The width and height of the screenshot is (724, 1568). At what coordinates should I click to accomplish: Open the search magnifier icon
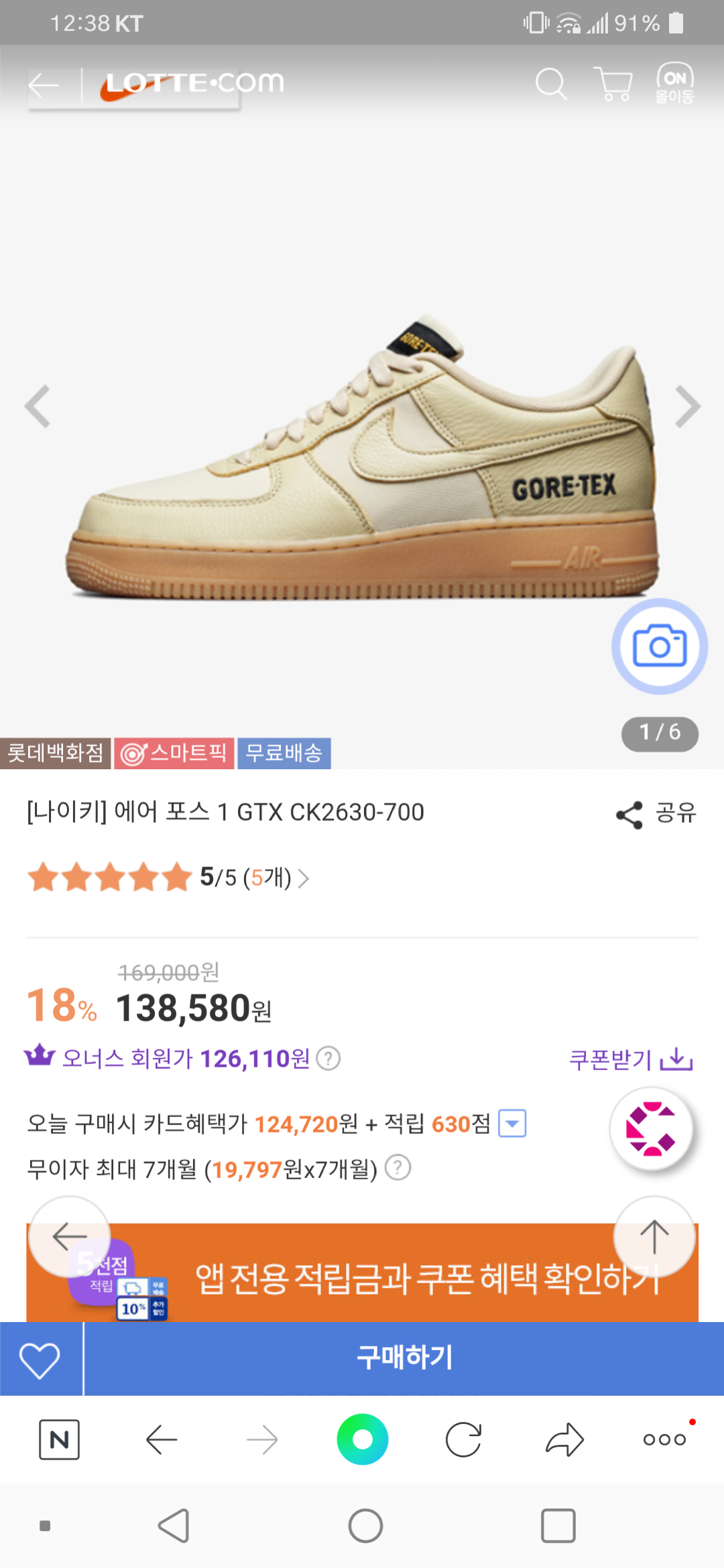pos(551,84)
